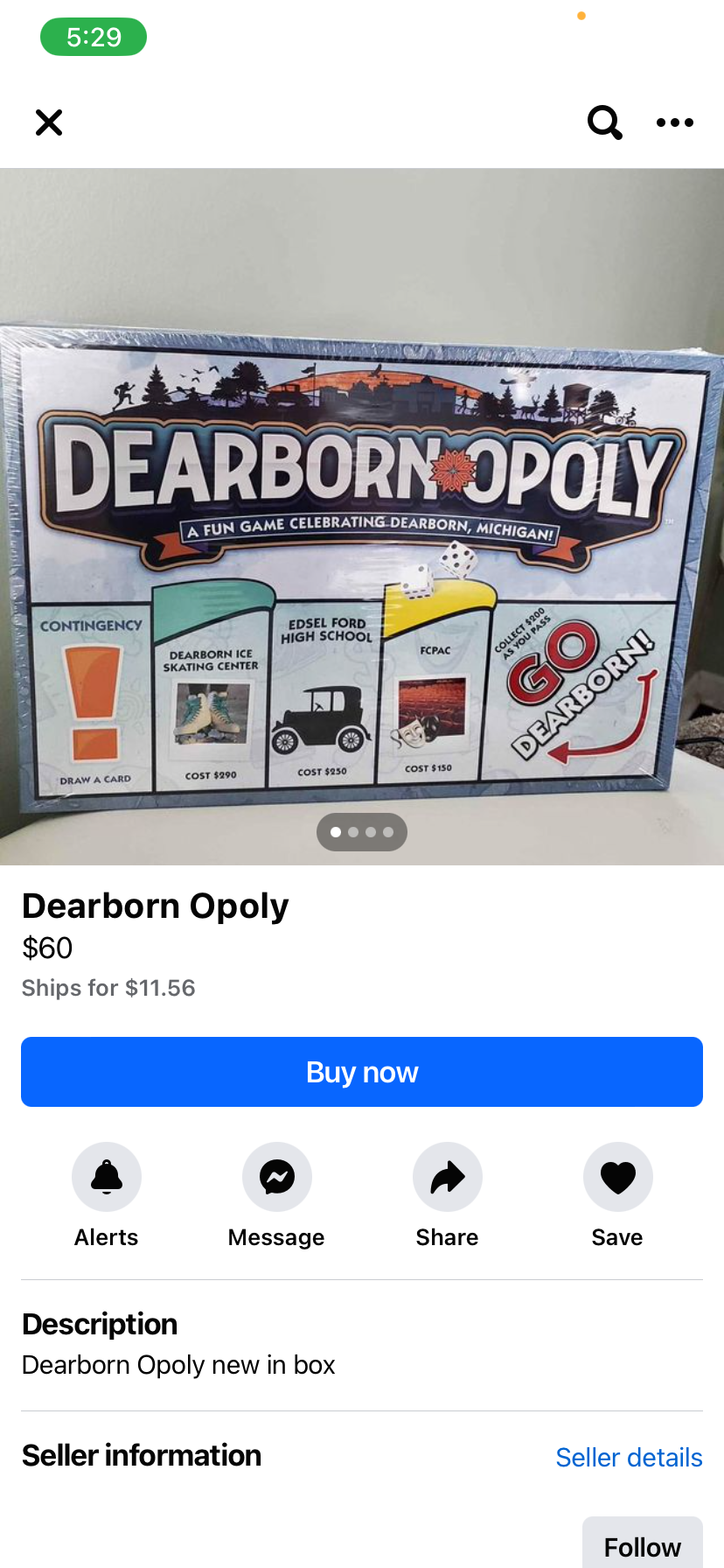Viewport: 724px width, 1568px height.
Task: Save listing with the heart icon
Action: 618,1177
